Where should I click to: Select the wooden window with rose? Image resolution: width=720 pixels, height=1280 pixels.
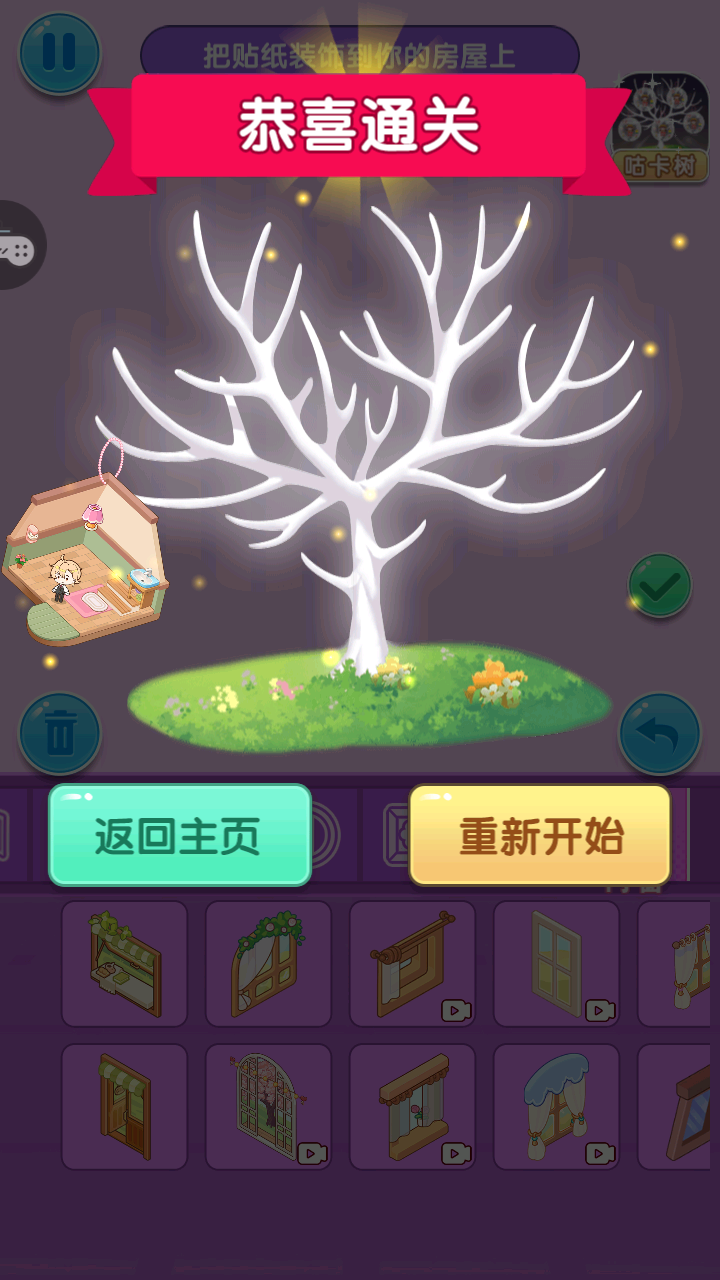(412, 1106)
